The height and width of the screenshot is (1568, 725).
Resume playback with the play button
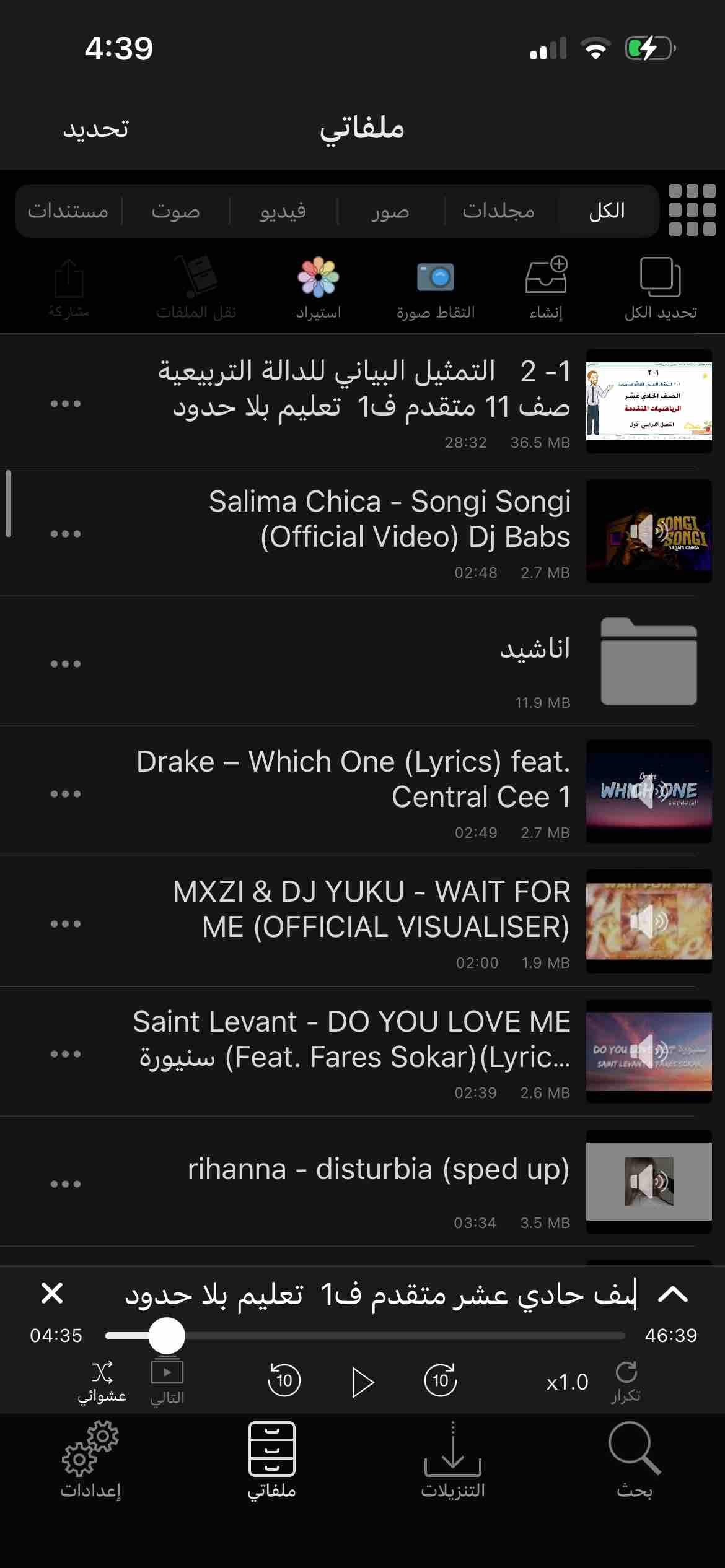(x=362, y=1382)
